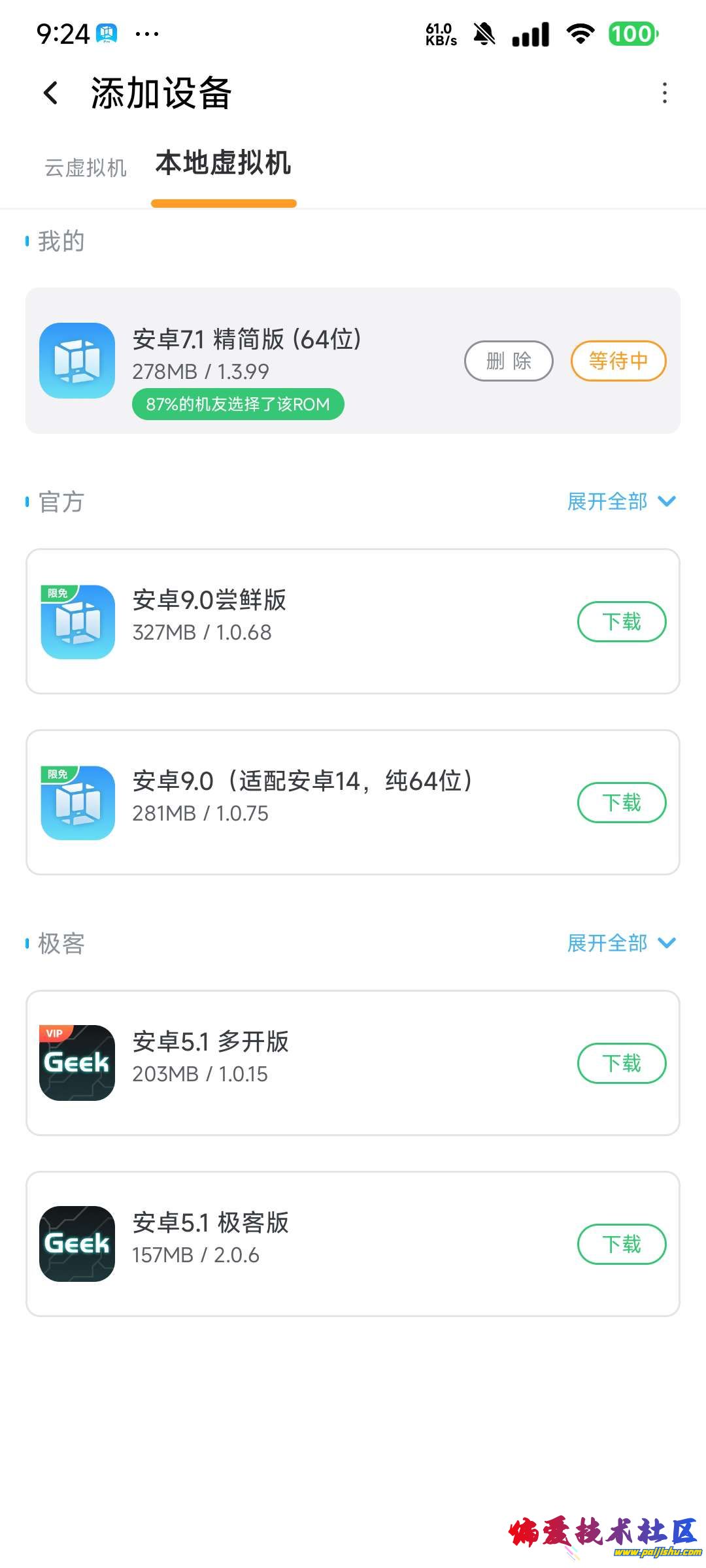Delete the 安卓7.1 精简版 ROM
This screenshot has width=706, height=1568.
coord(509,361)
